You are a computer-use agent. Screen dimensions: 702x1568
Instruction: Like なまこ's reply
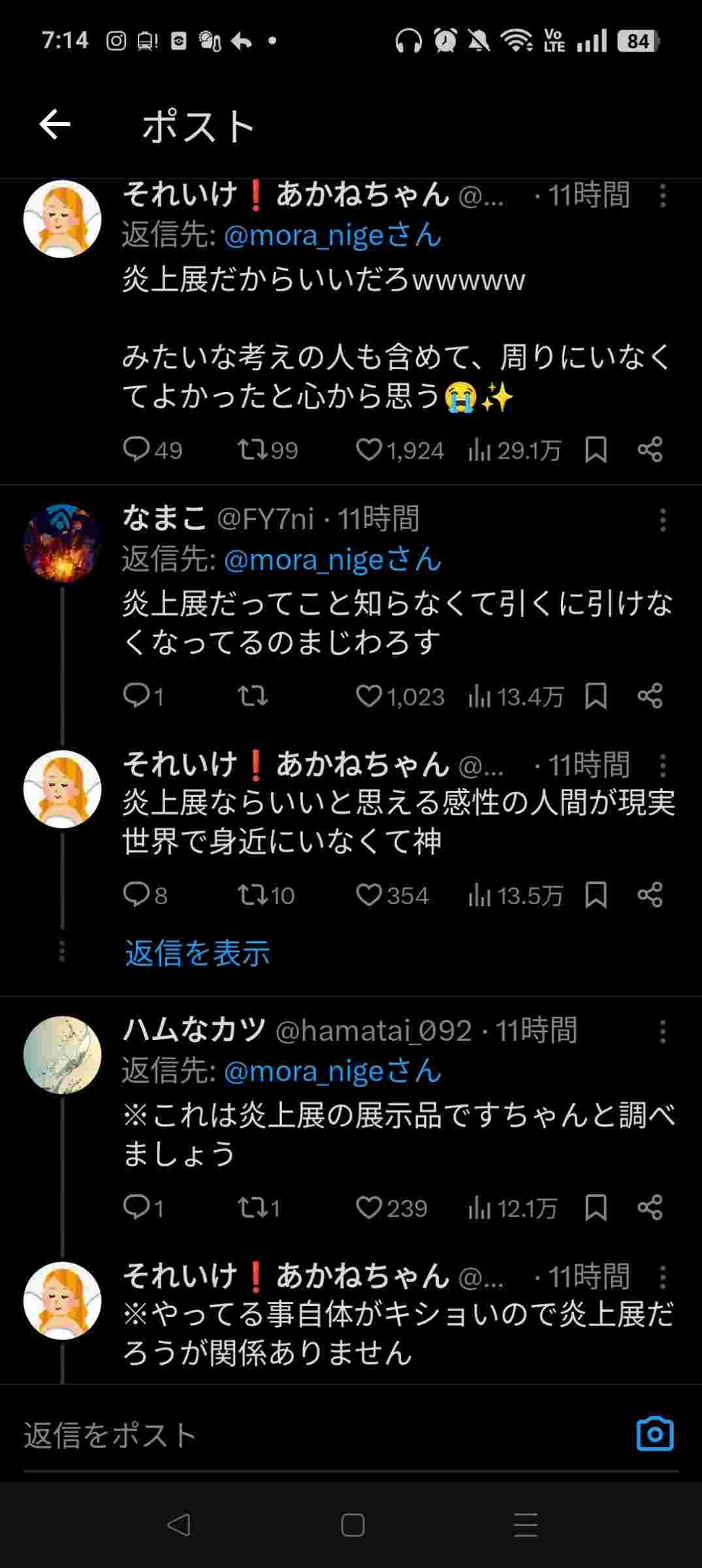(369, 696)
